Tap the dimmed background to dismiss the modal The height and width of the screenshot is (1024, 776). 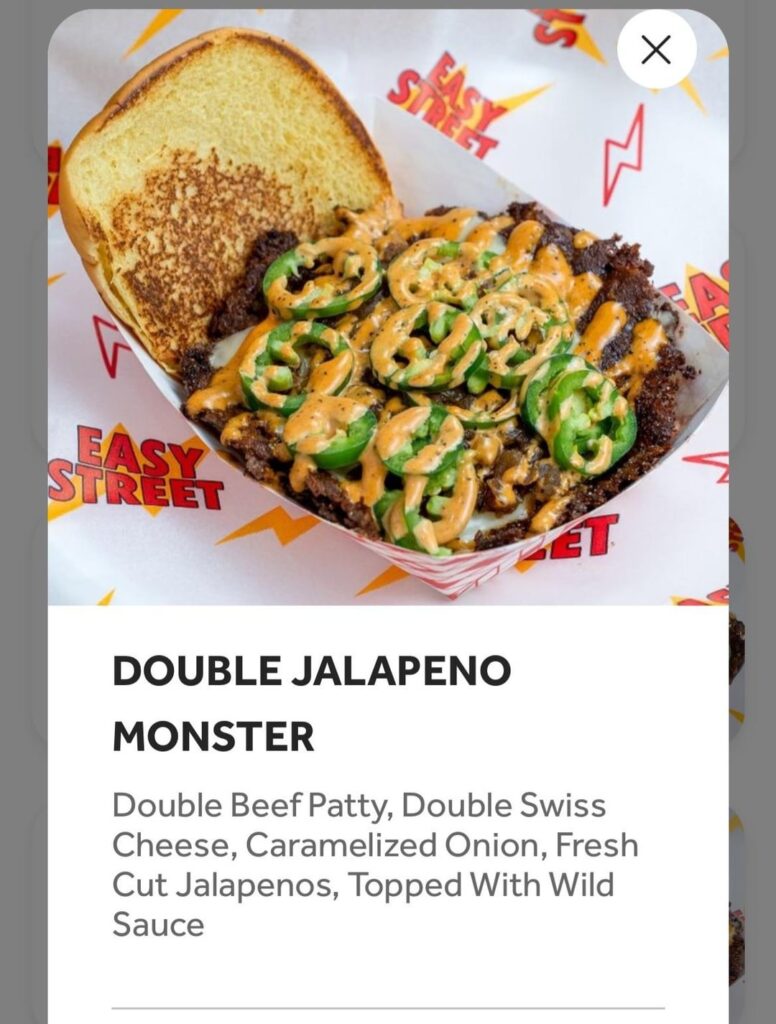click(20, 512)
